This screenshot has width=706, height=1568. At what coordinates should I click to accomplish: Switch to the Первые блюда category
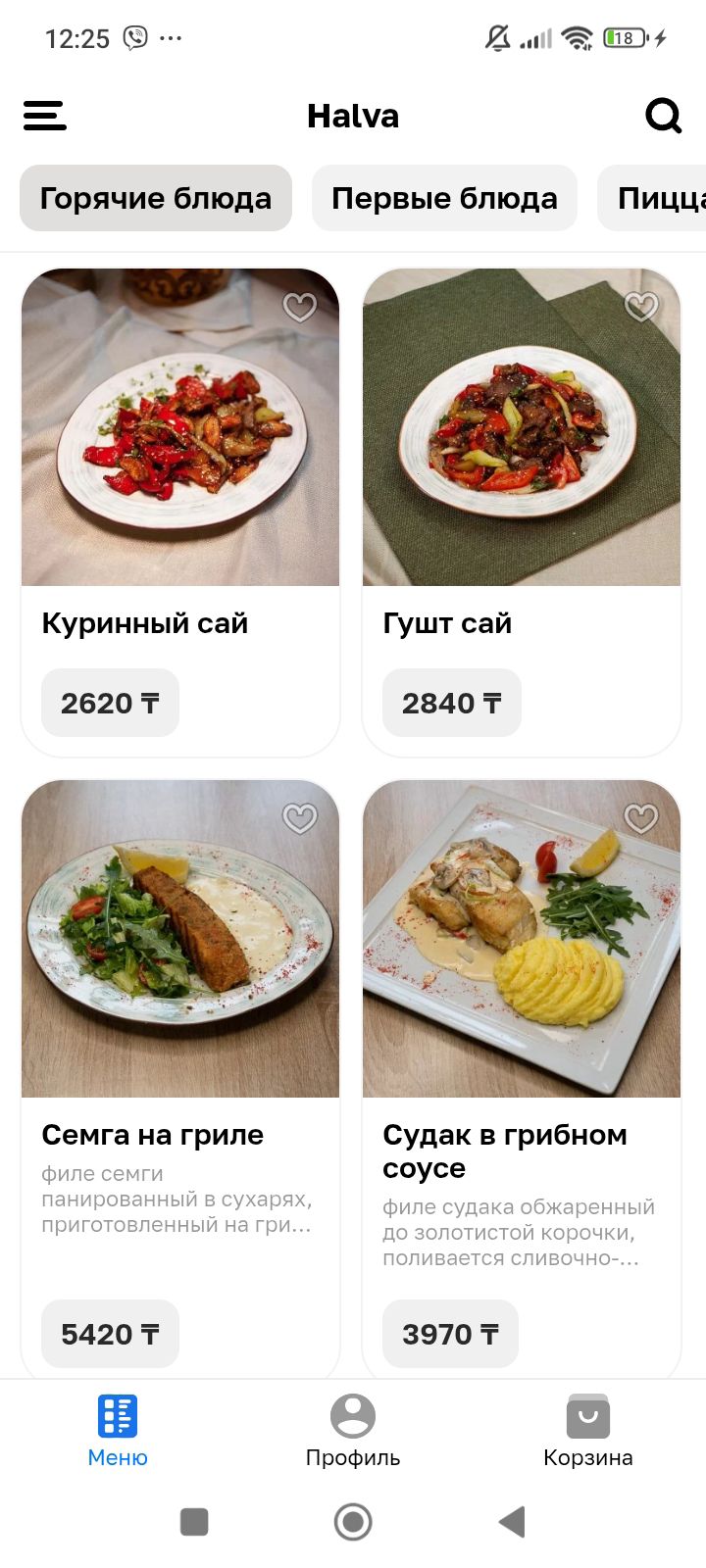(x=444, y=198)
